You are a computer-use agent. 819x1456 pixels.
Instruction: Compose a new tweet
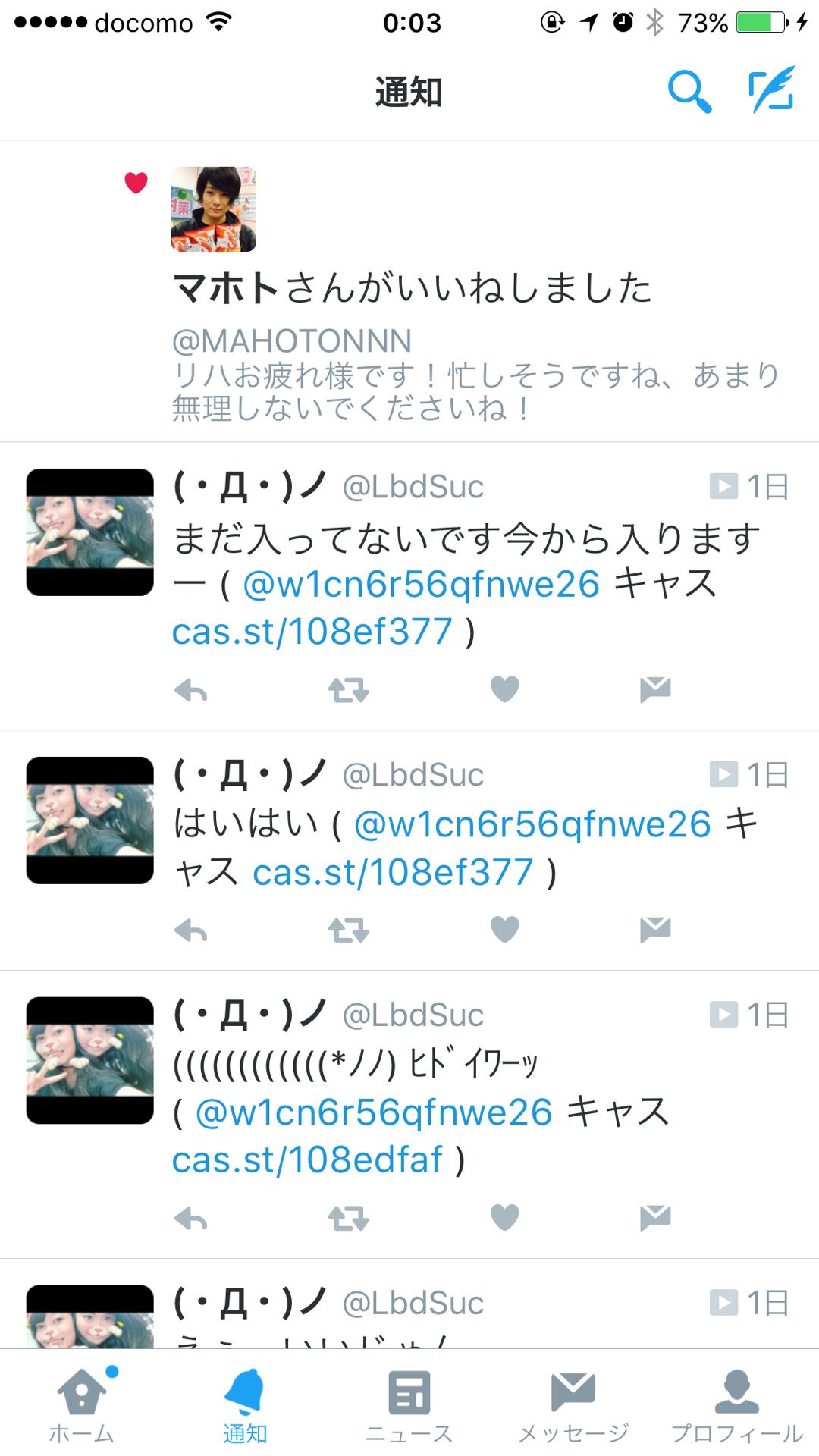coord(771,90)
